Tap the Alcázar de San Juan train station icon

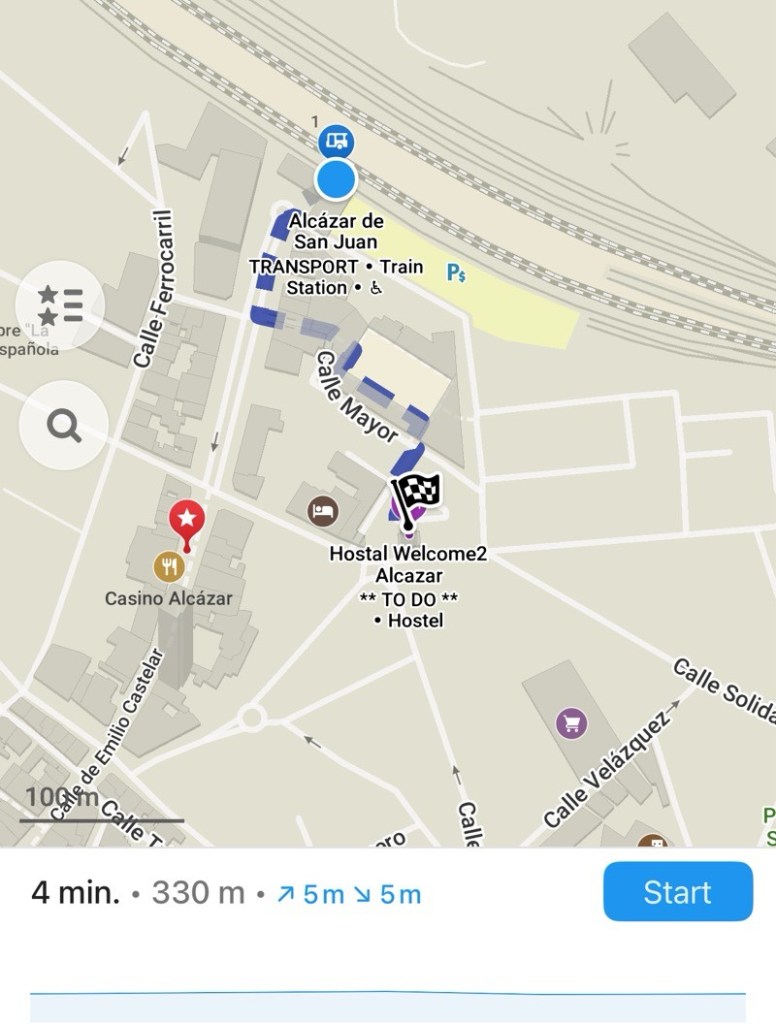click(x=335, y=141)
